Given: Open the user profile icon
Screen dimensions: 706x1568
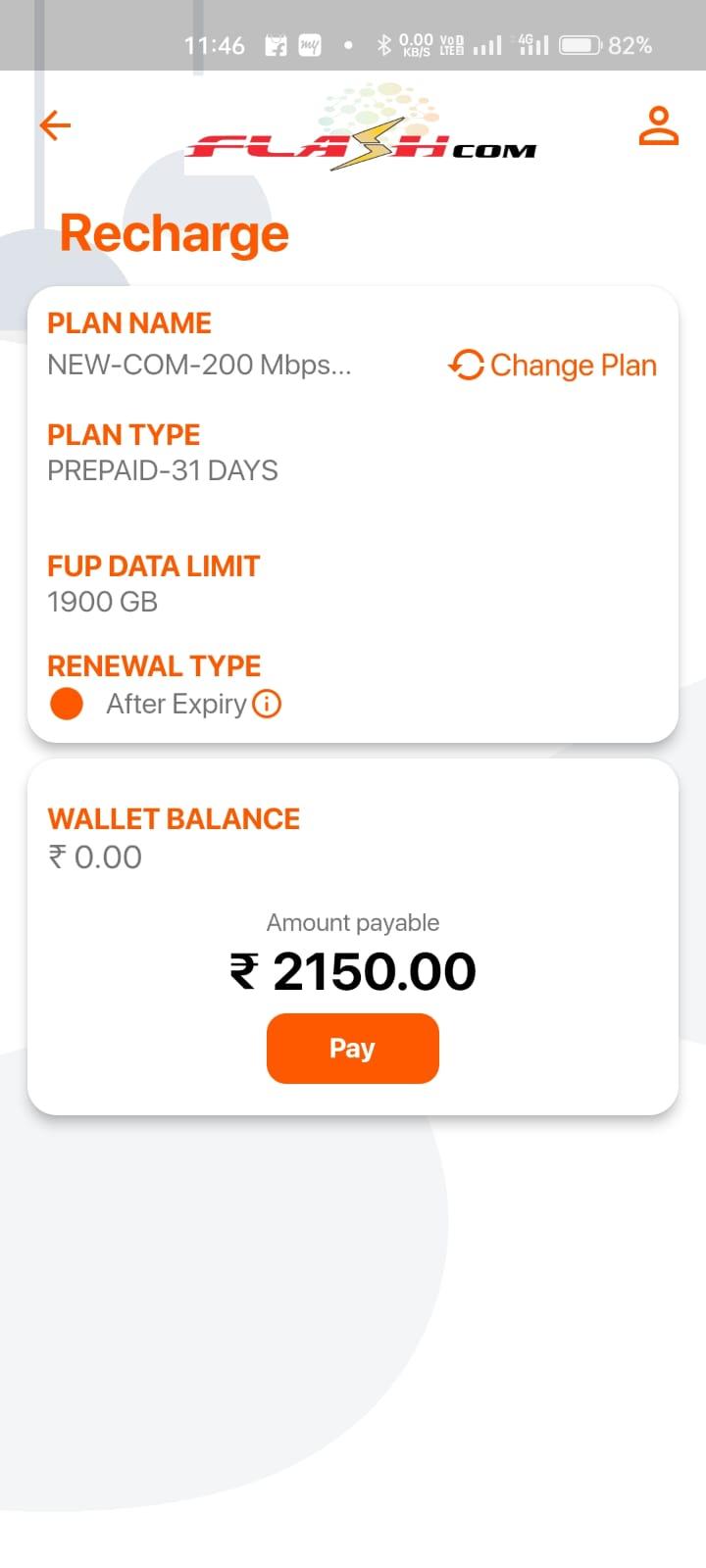Looking at the screenshot, I should click(658, 125).
